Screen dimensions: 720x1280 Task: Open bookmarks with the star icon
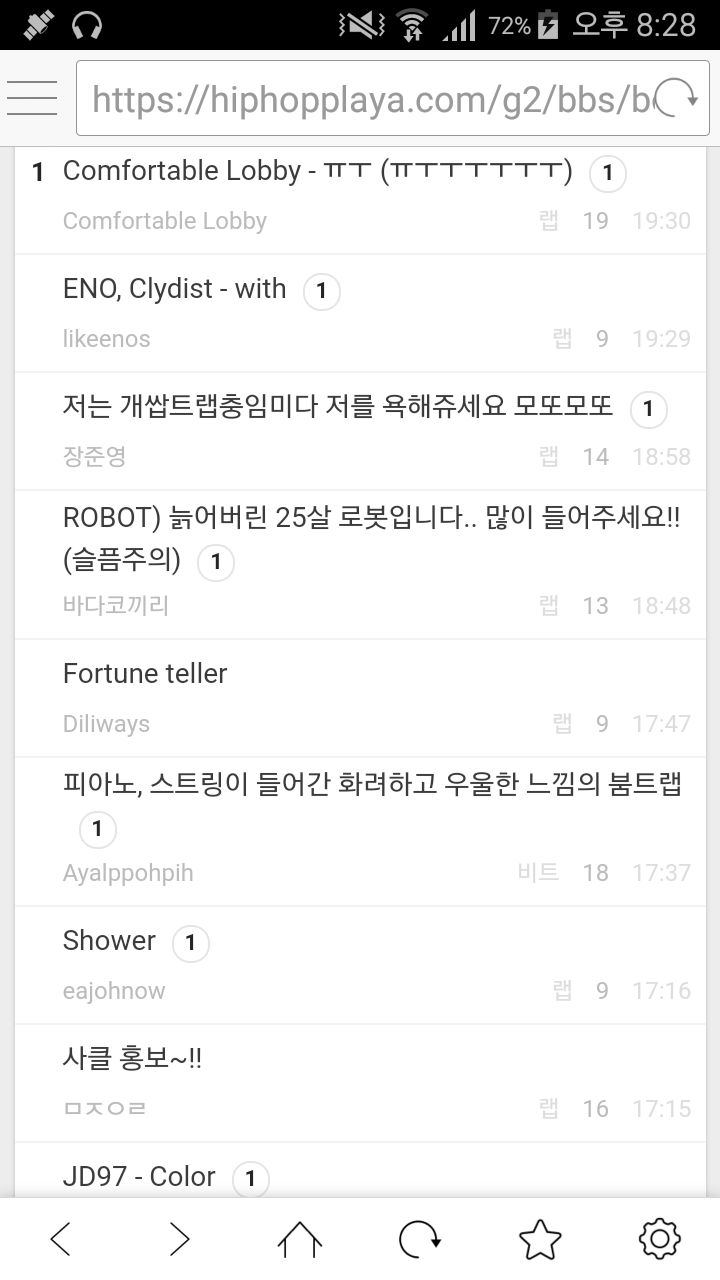540,1240
